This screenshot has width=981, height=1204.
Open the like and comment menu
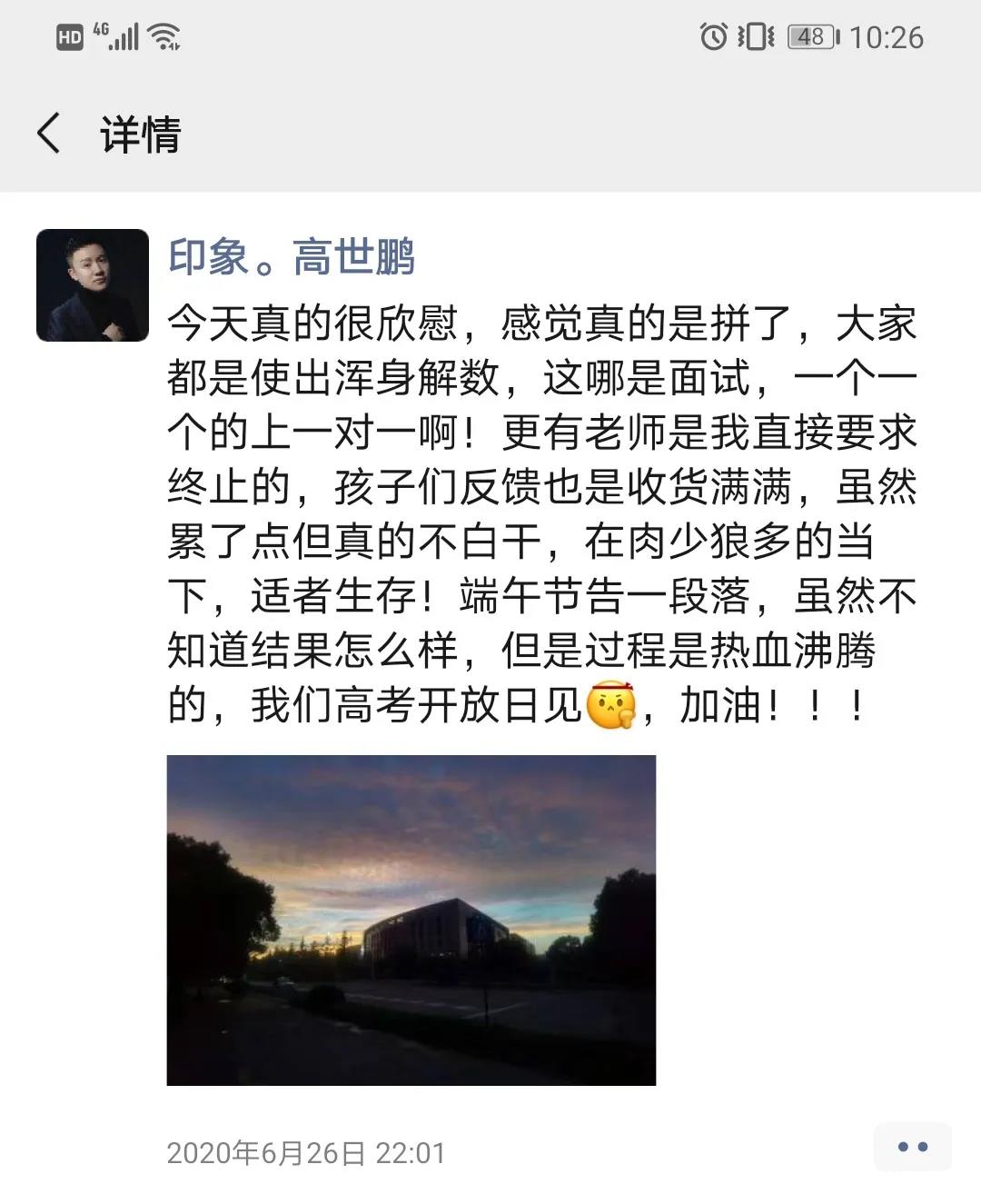912,1147
